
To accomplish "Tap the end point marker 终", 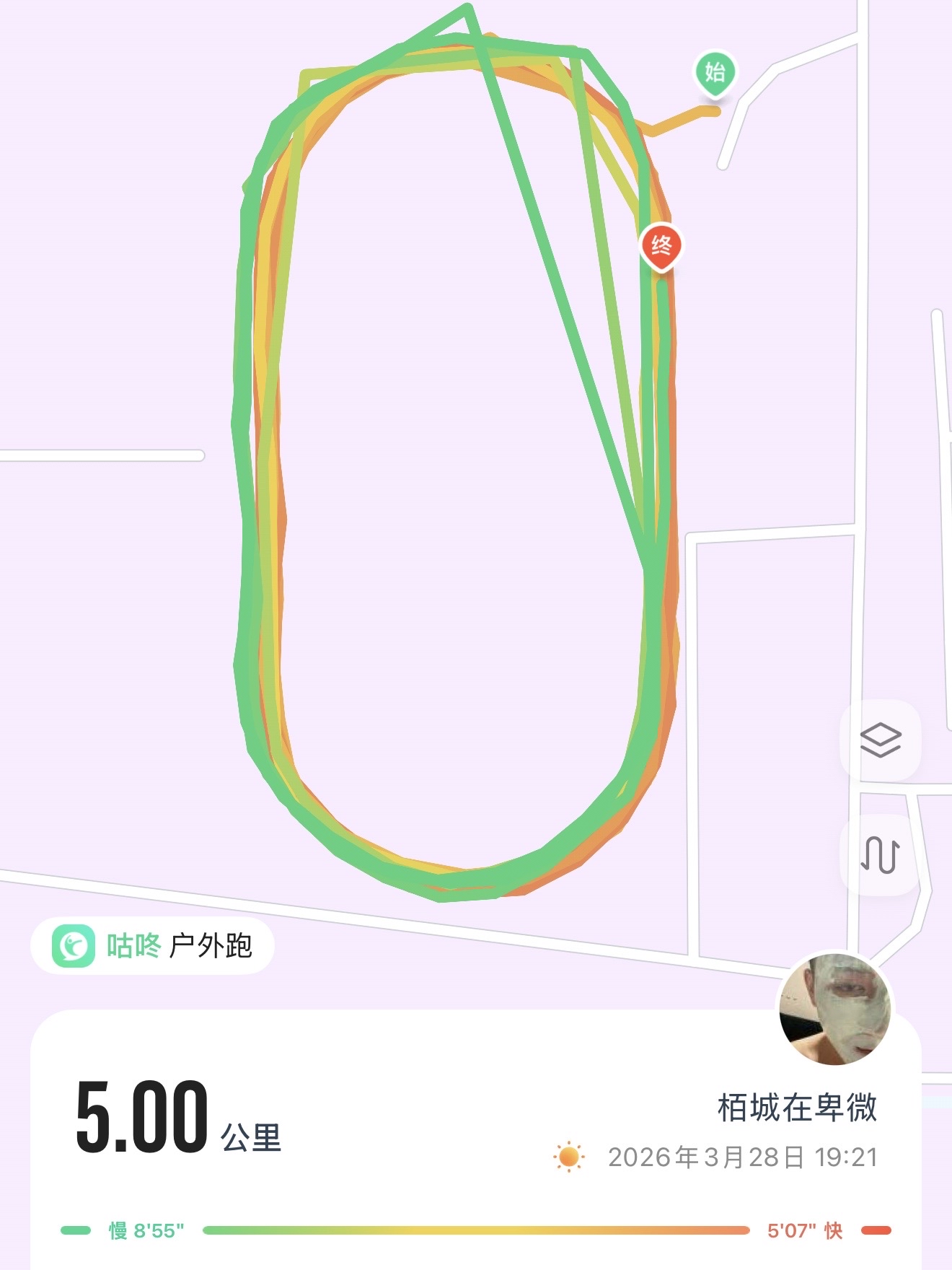I will click(x=661, y=247).
